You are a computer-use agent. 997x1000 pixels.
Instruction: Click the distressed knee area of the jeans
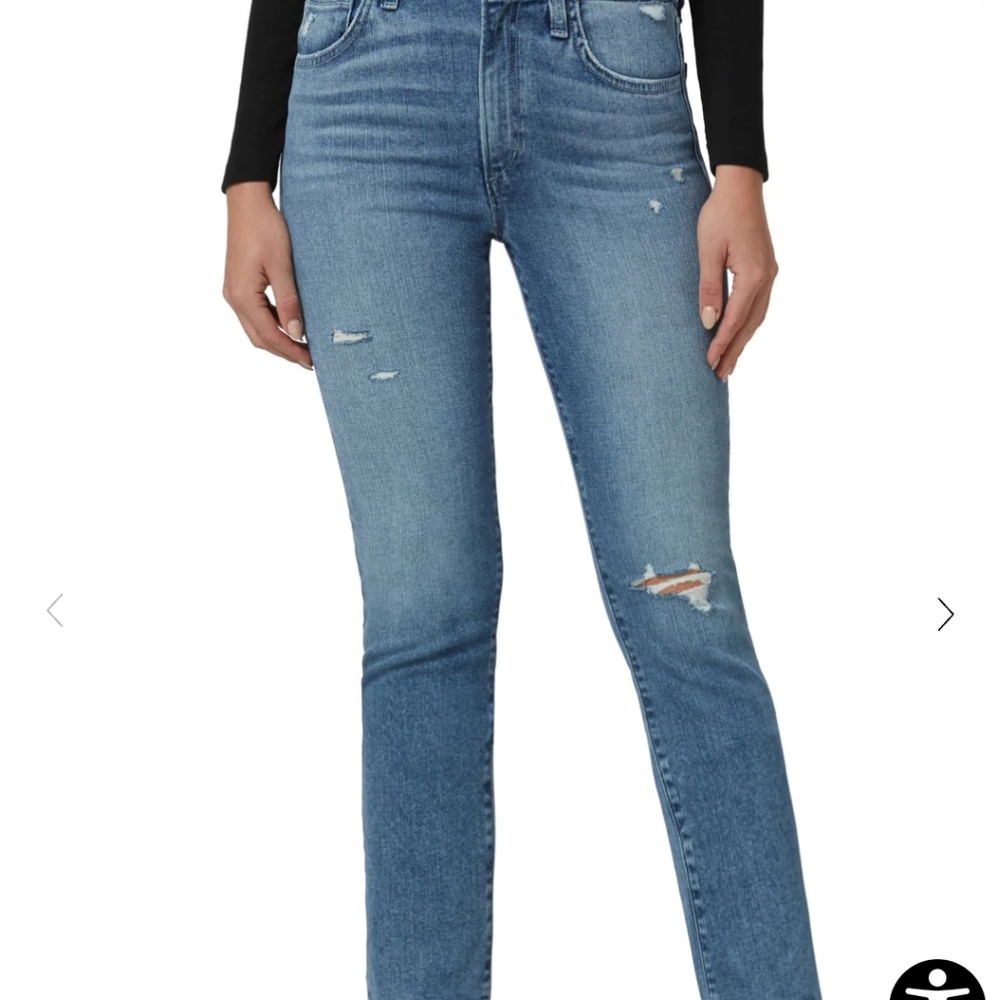(x=670, y=585)
